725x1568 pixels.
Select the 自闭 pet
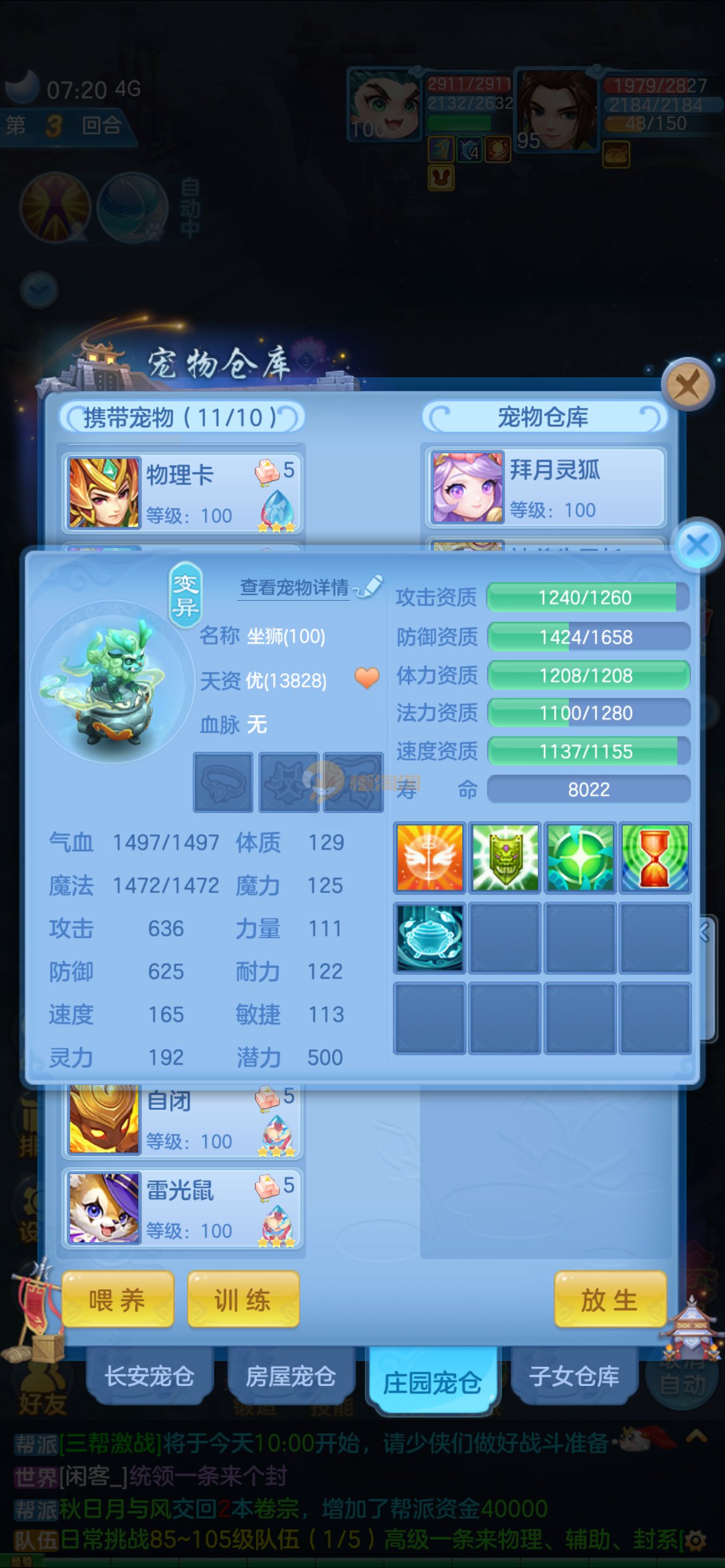click(182, 1121)
